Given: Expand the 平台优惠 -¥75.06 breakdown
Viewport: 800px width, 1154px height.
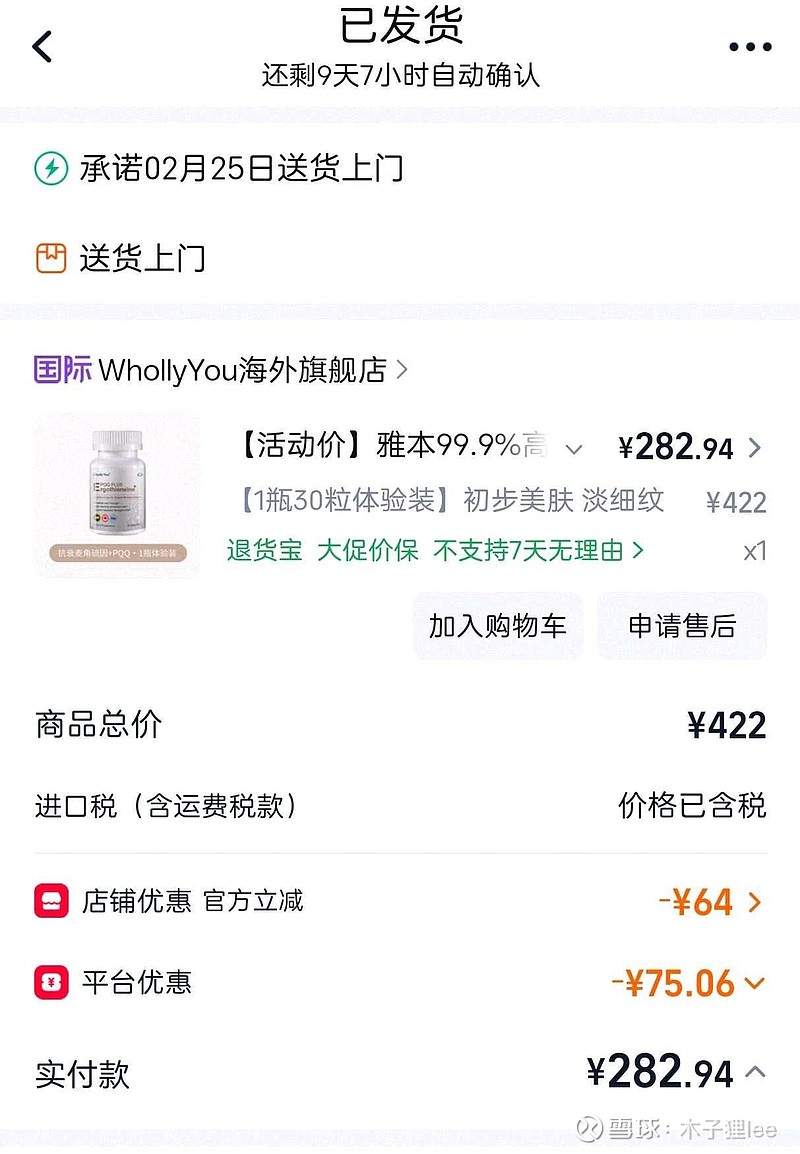Looking at the screenshot, I should [688, 983].
